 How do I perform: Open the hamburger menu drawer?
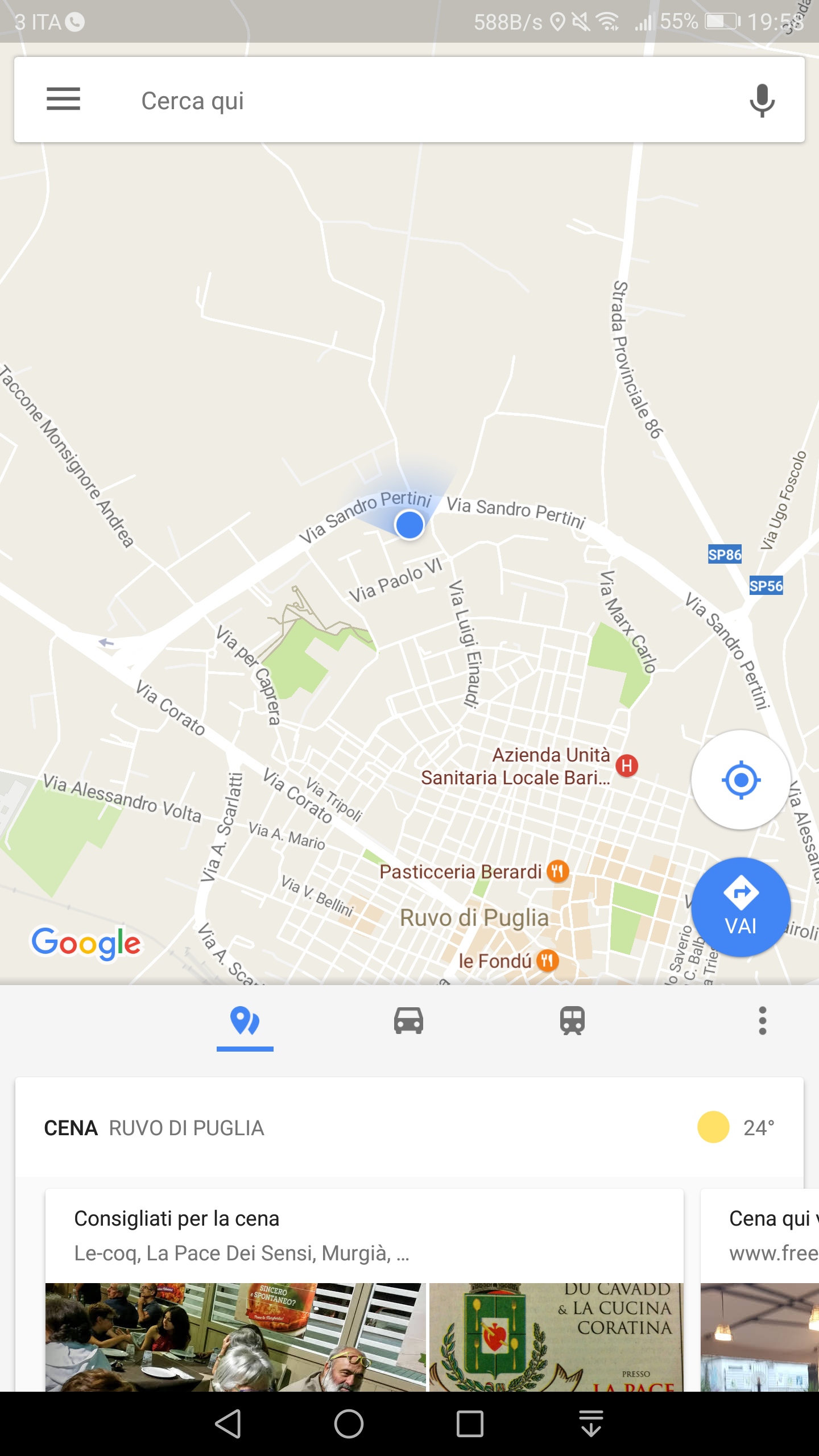coord(63,100)
